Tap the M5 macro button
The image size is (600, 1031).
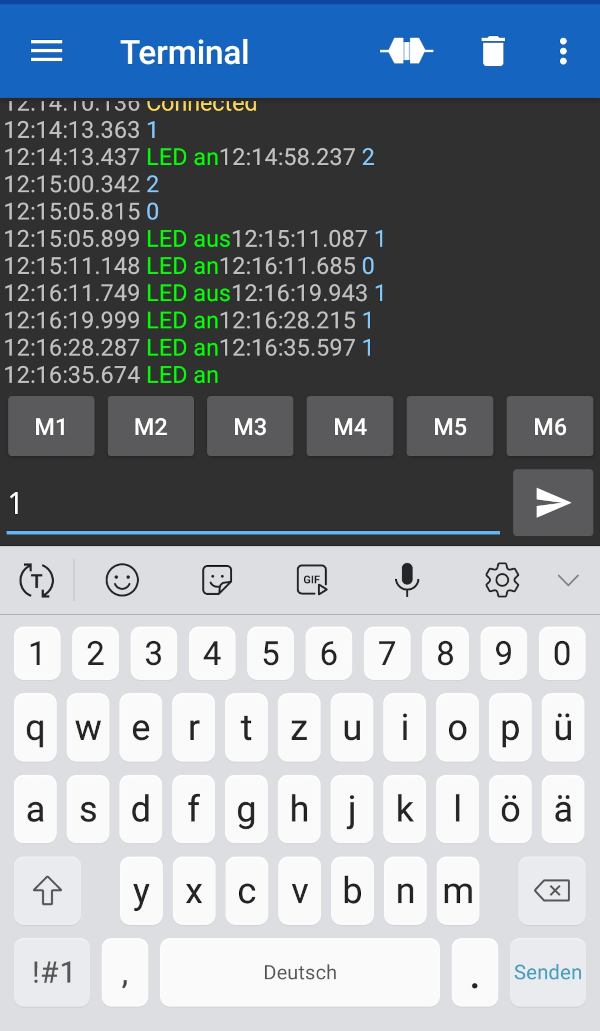pos(450,427)
